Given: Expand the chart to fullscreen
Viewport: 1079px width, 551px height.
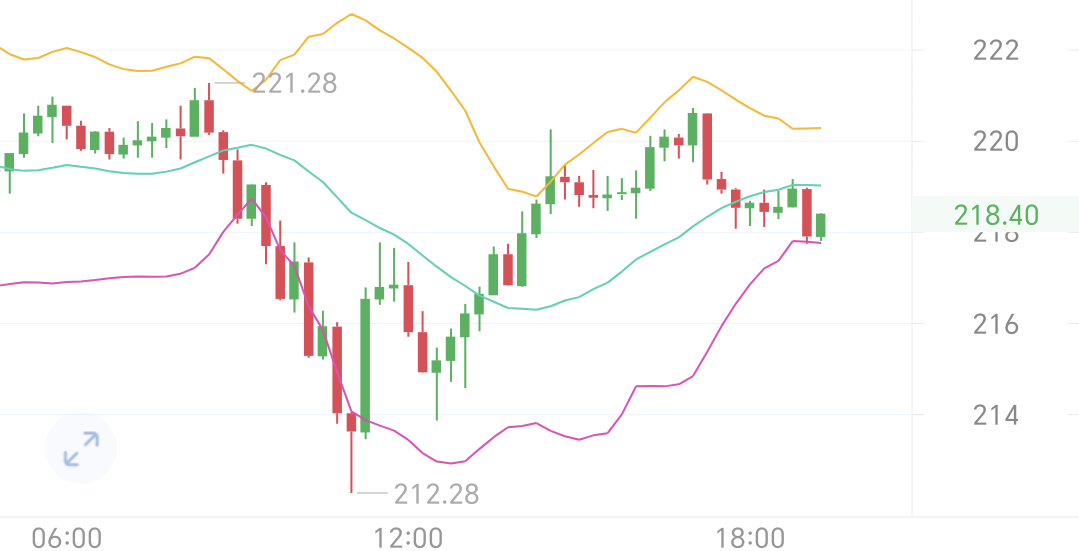Looking at the screenshot, I should (x=81, y=449).
